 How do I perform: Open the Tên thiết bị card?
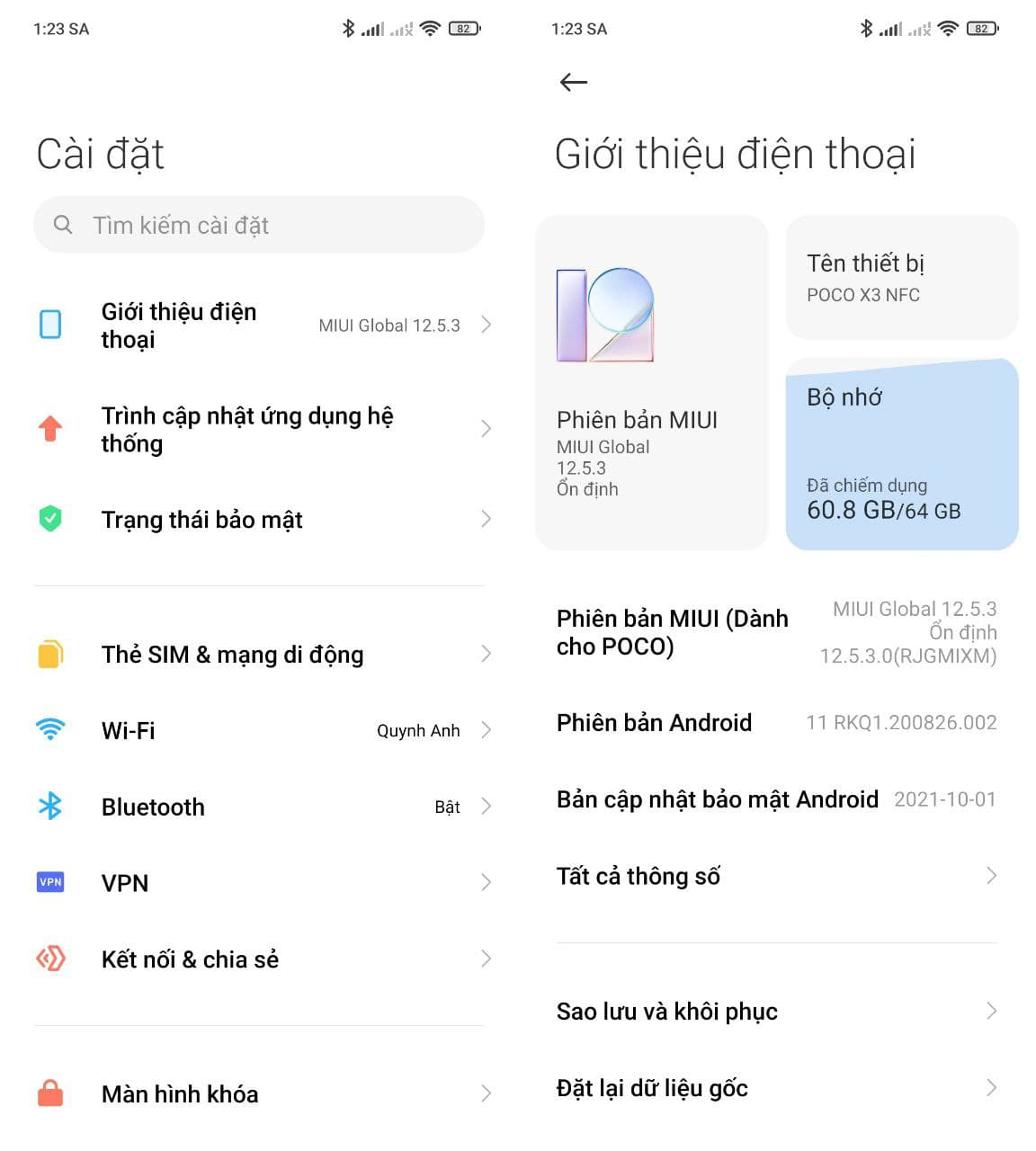901,277
